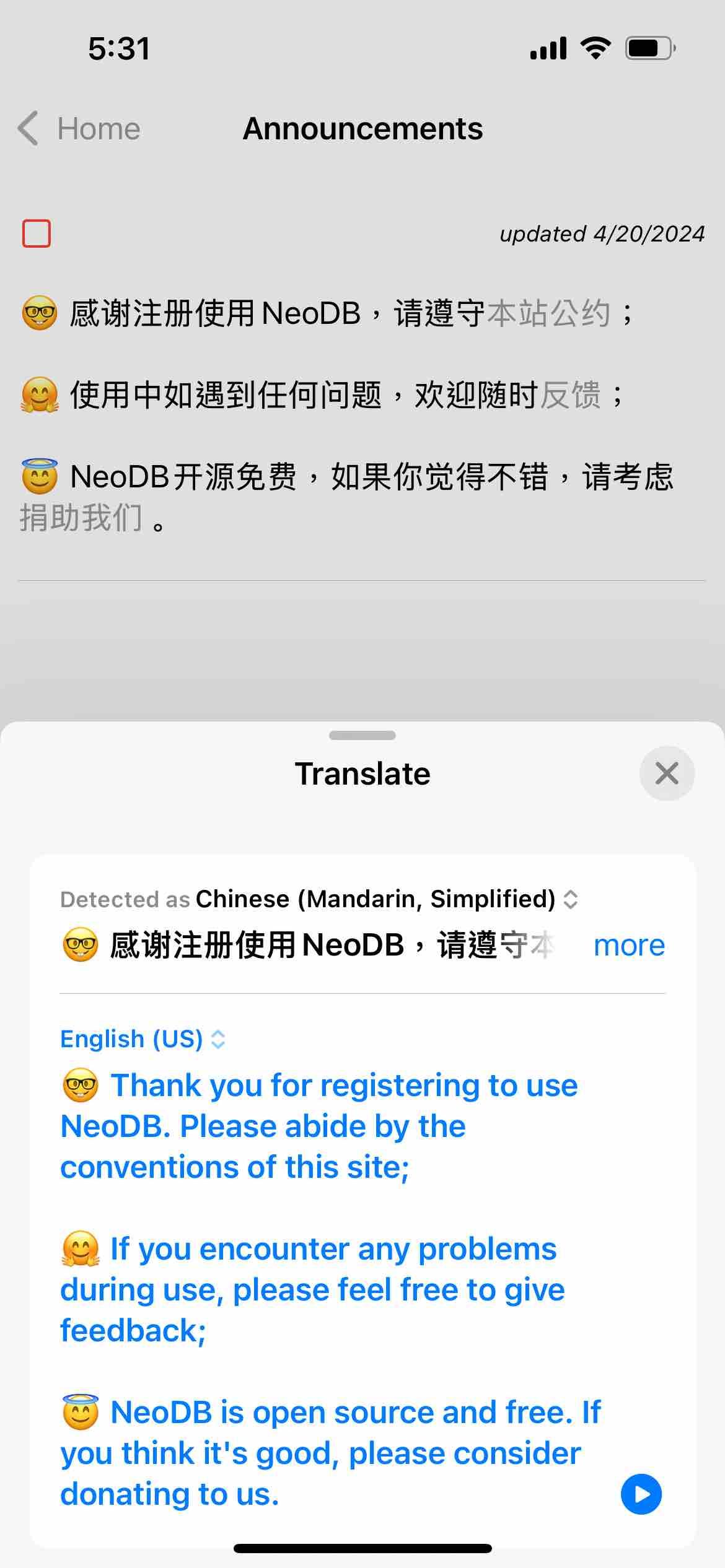Play the English translation audio

[641, 1494]
